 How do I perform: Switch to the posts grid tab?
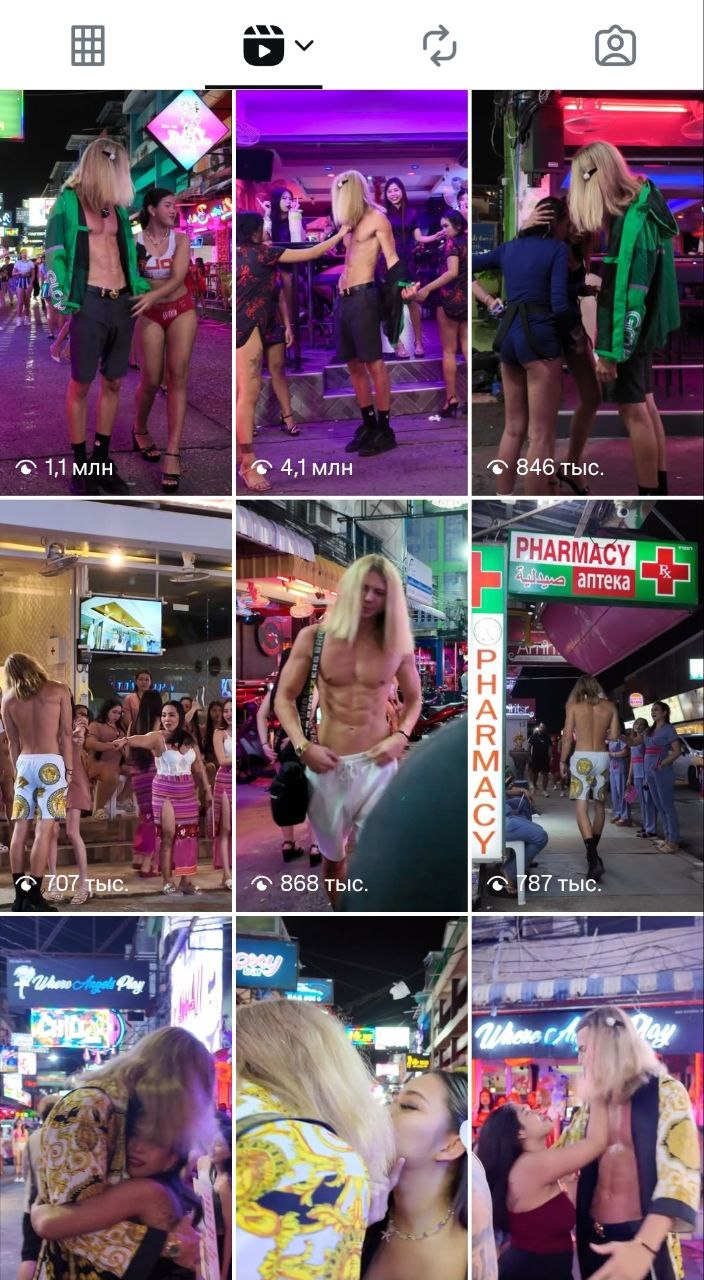click(x=88, y=46)
